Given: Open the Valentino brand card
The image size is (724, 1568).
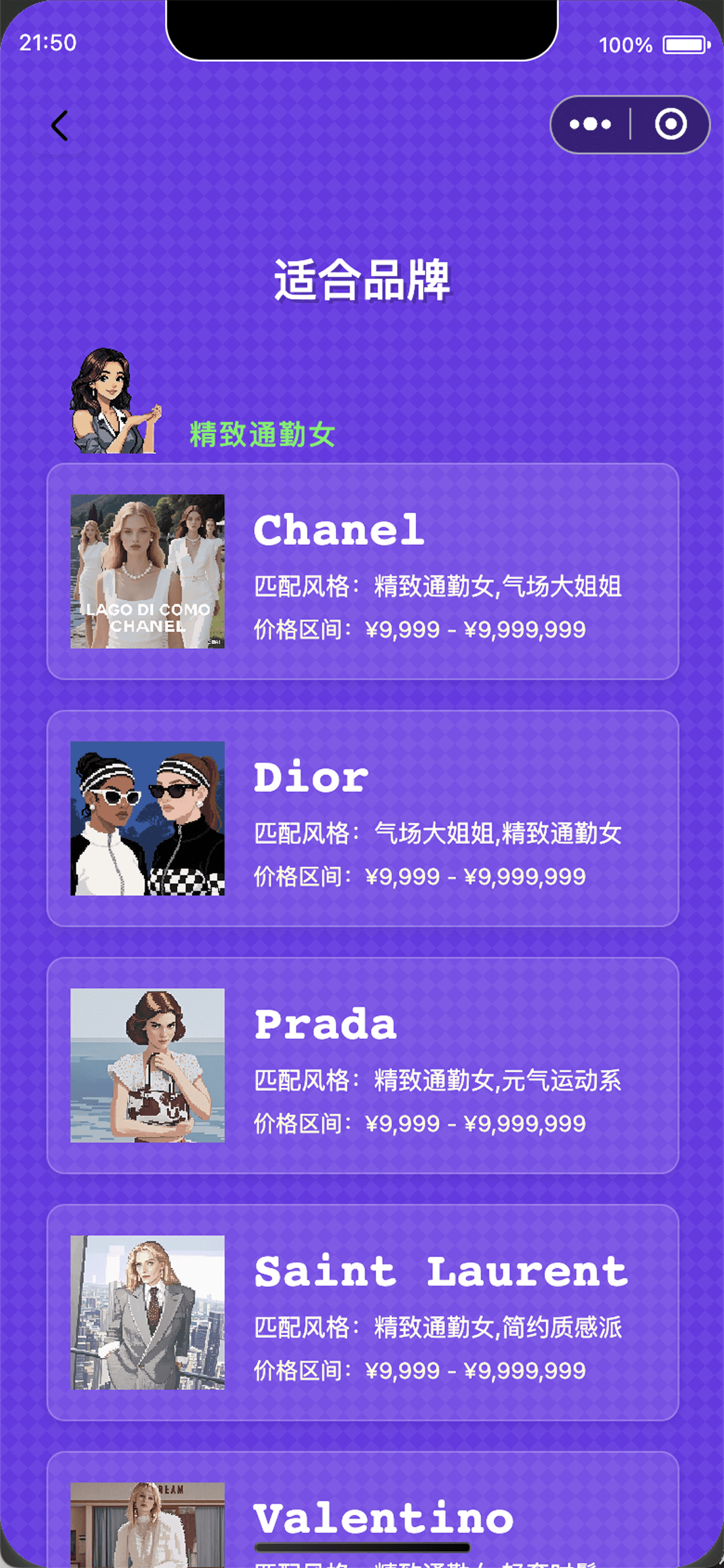Looking at the screenshot, I should click(x=363, y=1509).
